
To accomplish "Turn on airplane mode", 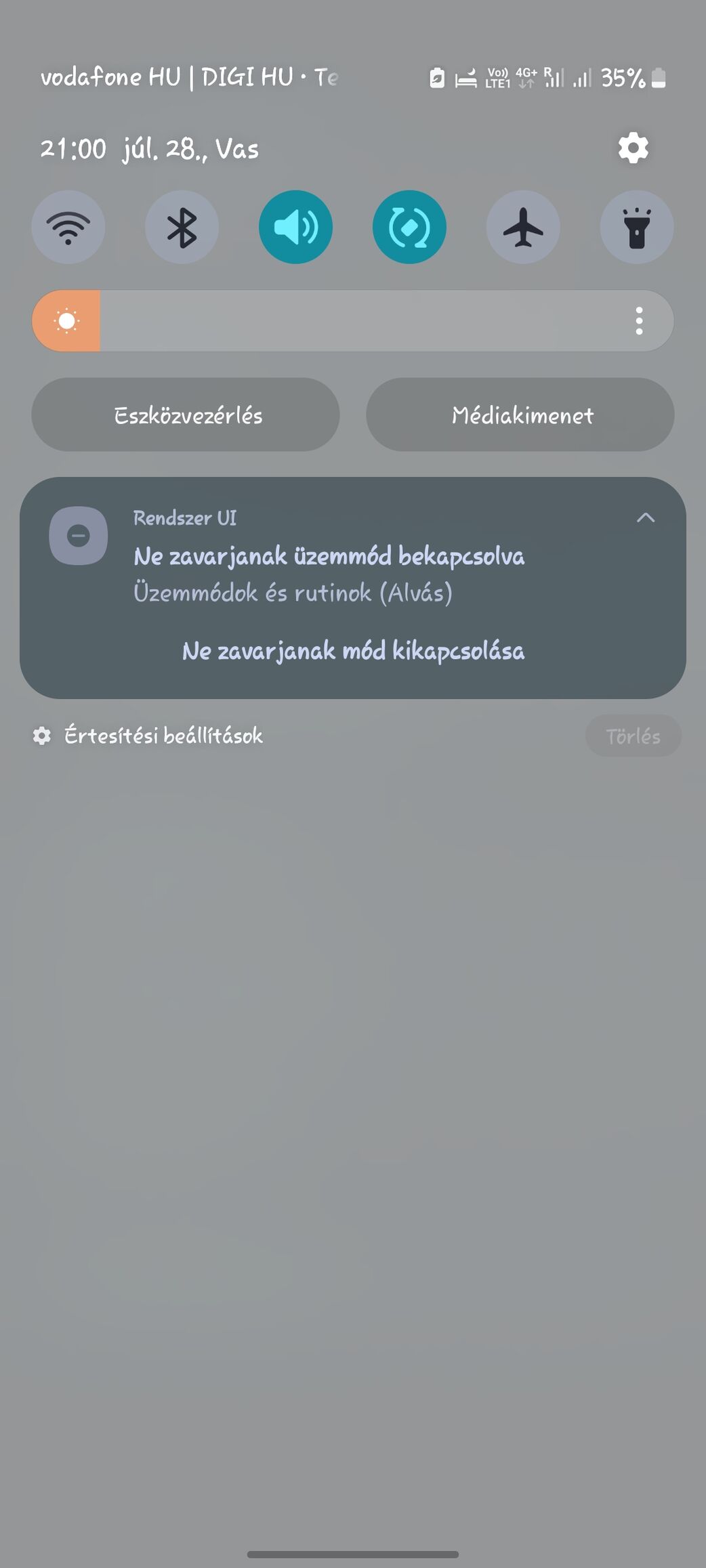I will (523, 227).
